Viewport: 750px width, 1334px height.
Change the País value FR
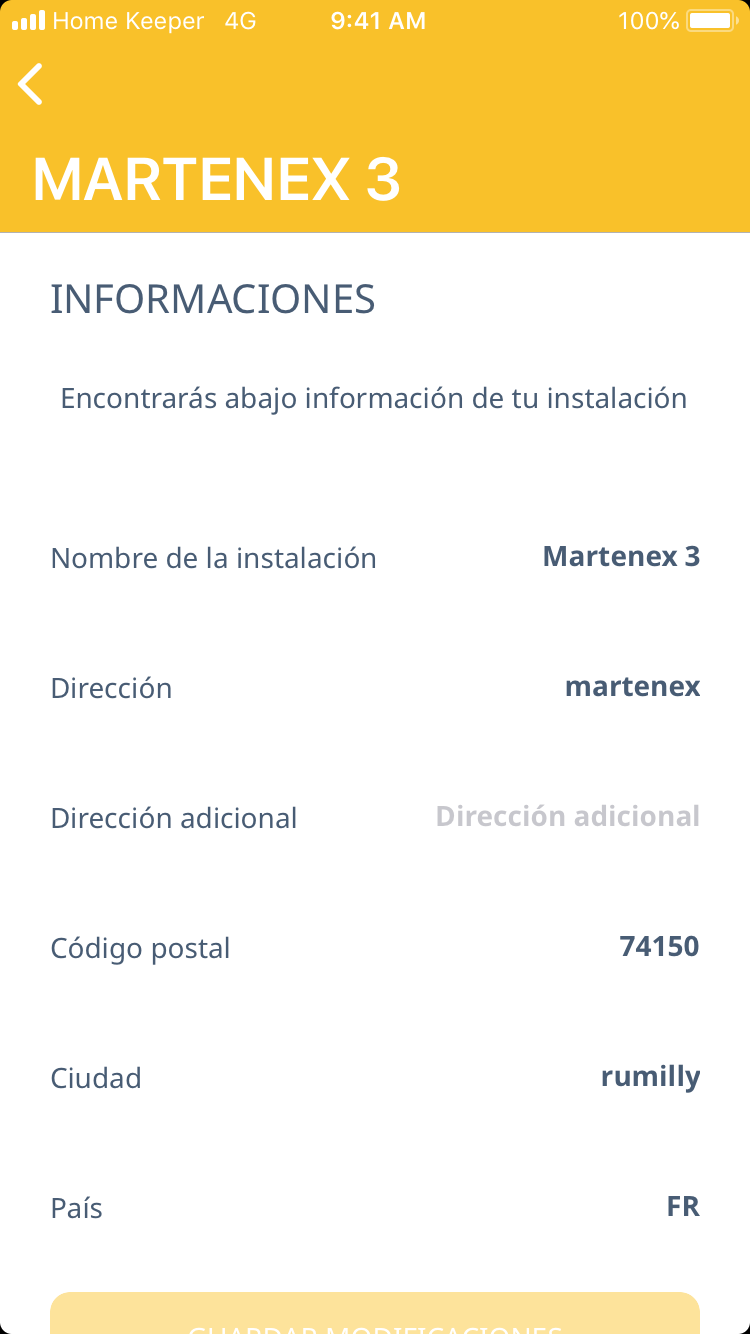(x=682, y=1207)
